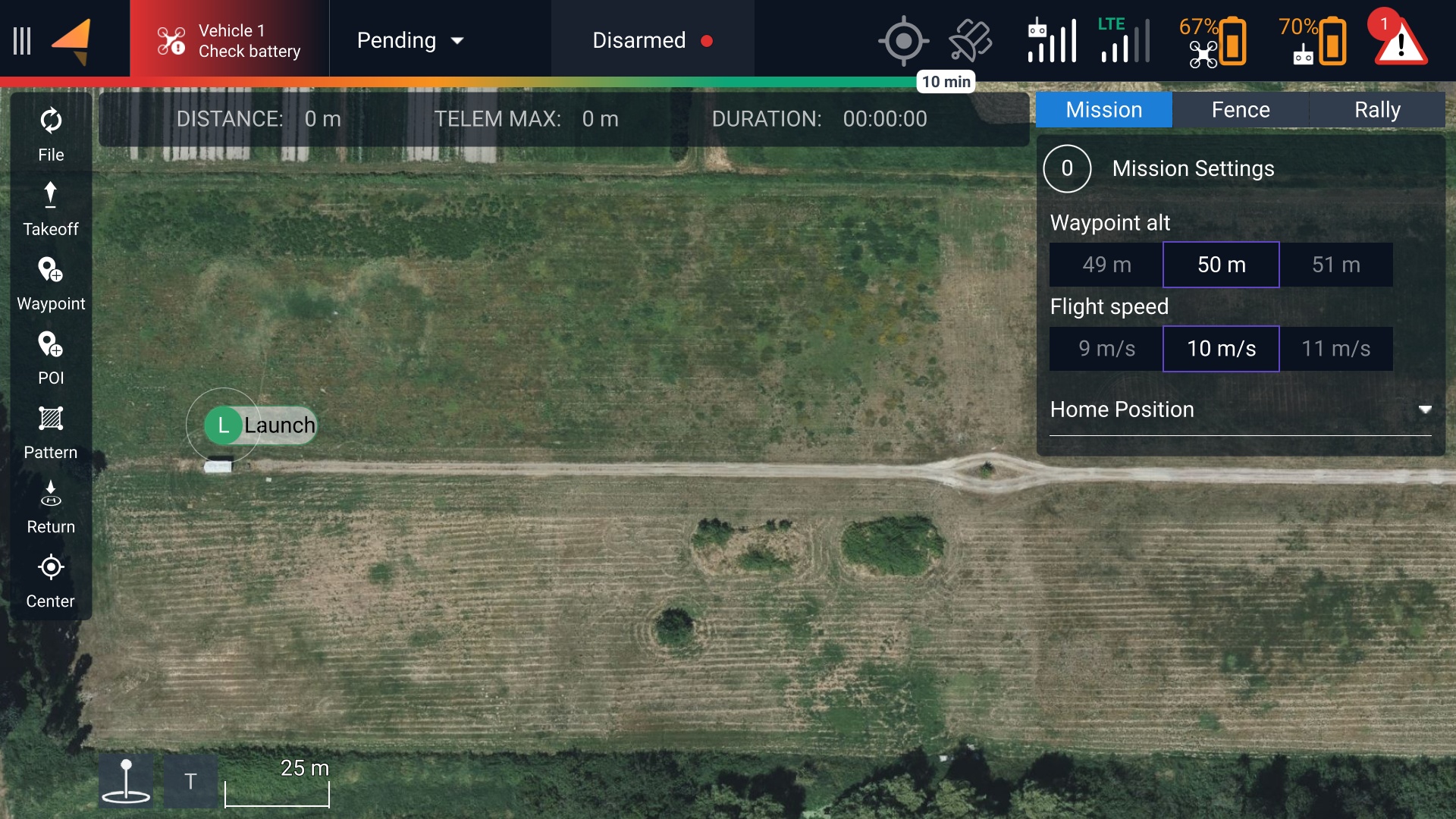Lower flight speed to 9 m/s

click(x=1106, y=349)
